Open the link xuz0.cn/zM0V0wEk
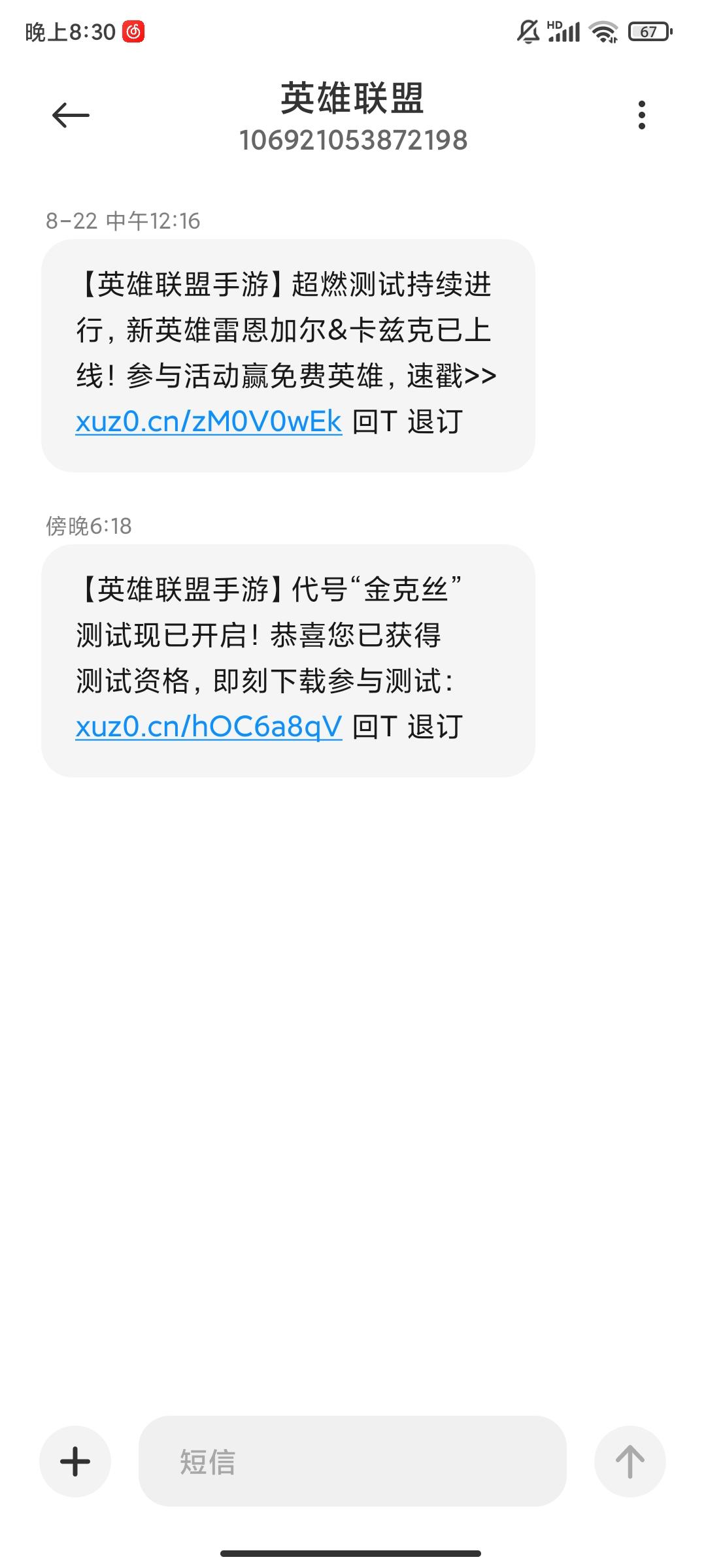706x1568 pixels. coord(209,421)
